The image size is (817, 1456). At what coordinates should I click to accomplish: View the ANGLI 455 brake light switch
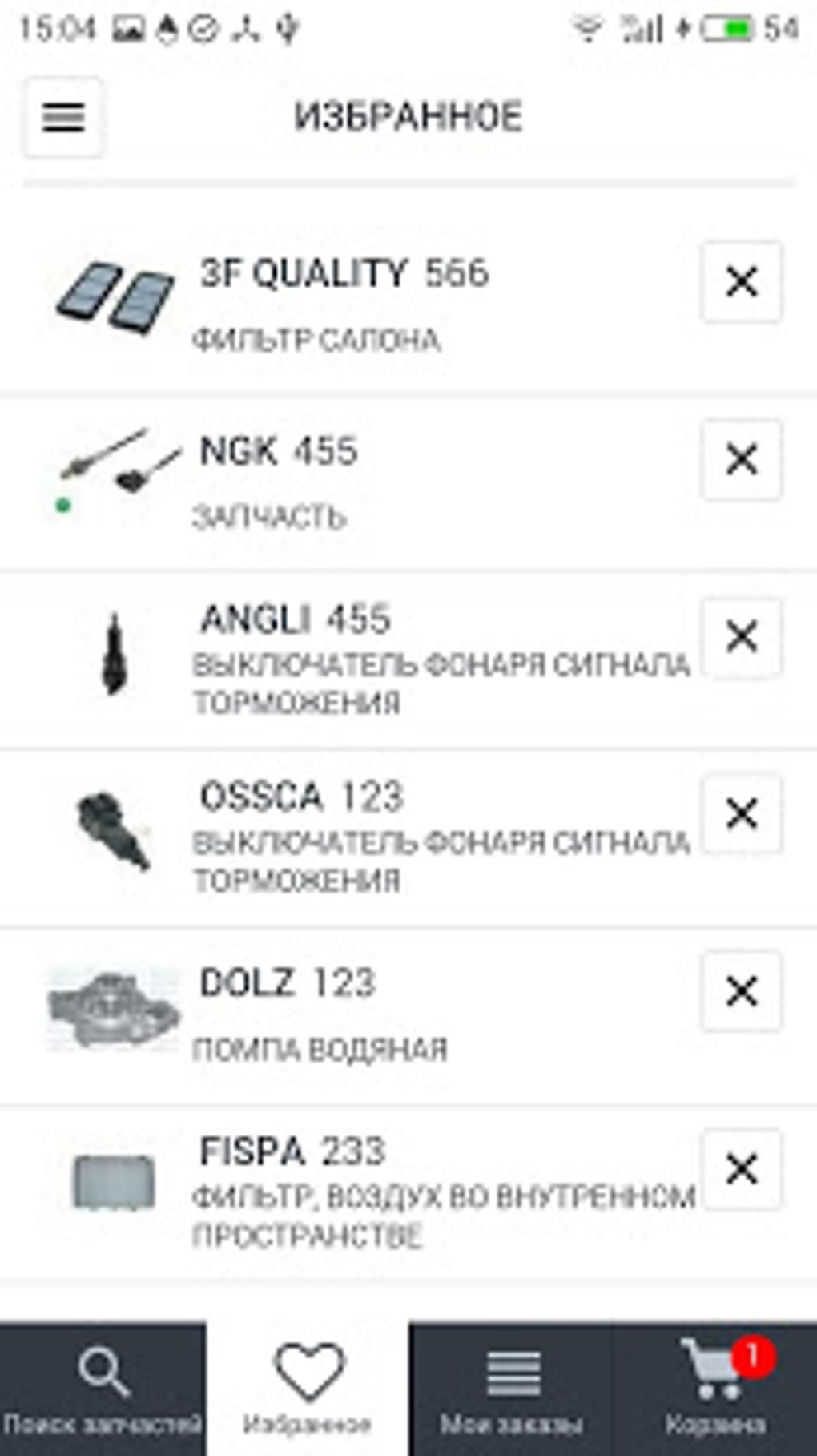(360, 657)
